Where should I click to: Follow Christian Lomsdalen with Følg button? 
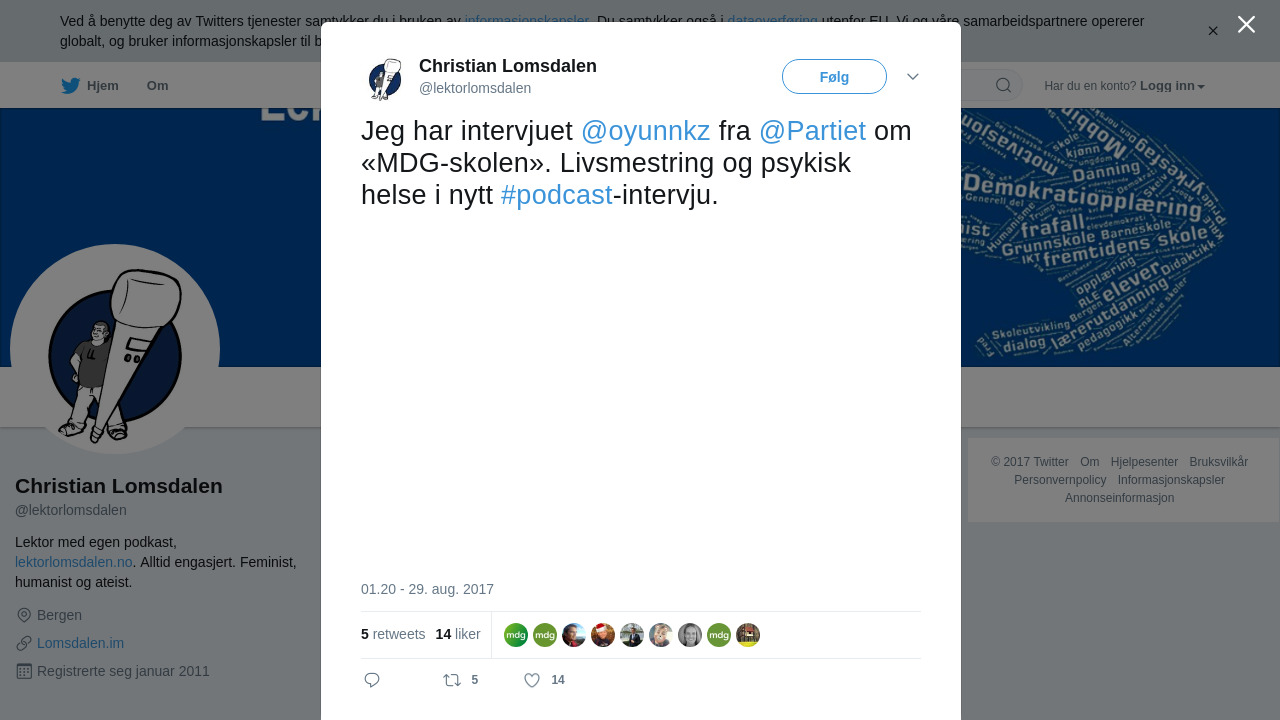point(834,77)
